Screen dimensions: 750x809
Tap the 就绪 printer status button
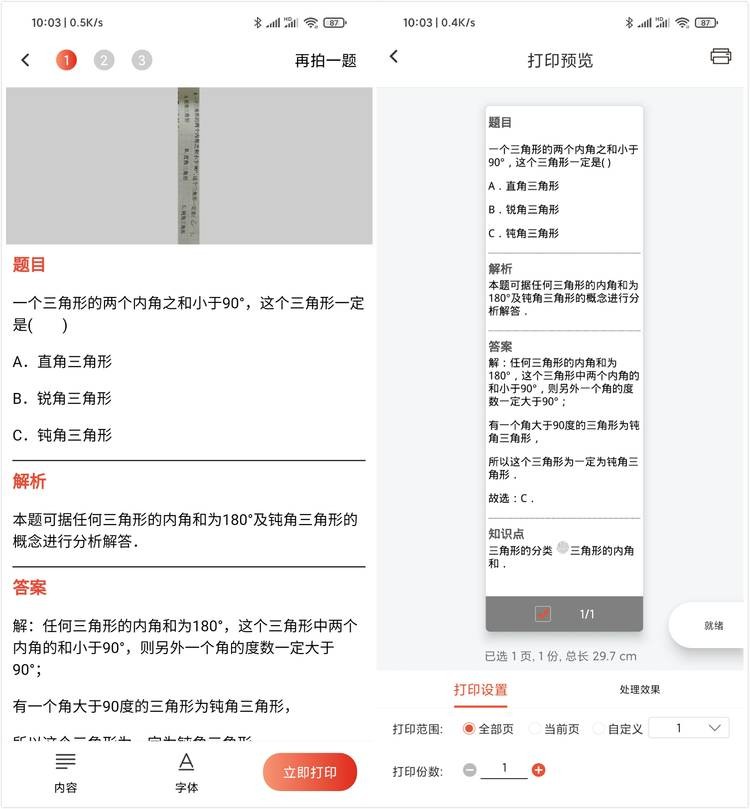pos(713,625)
